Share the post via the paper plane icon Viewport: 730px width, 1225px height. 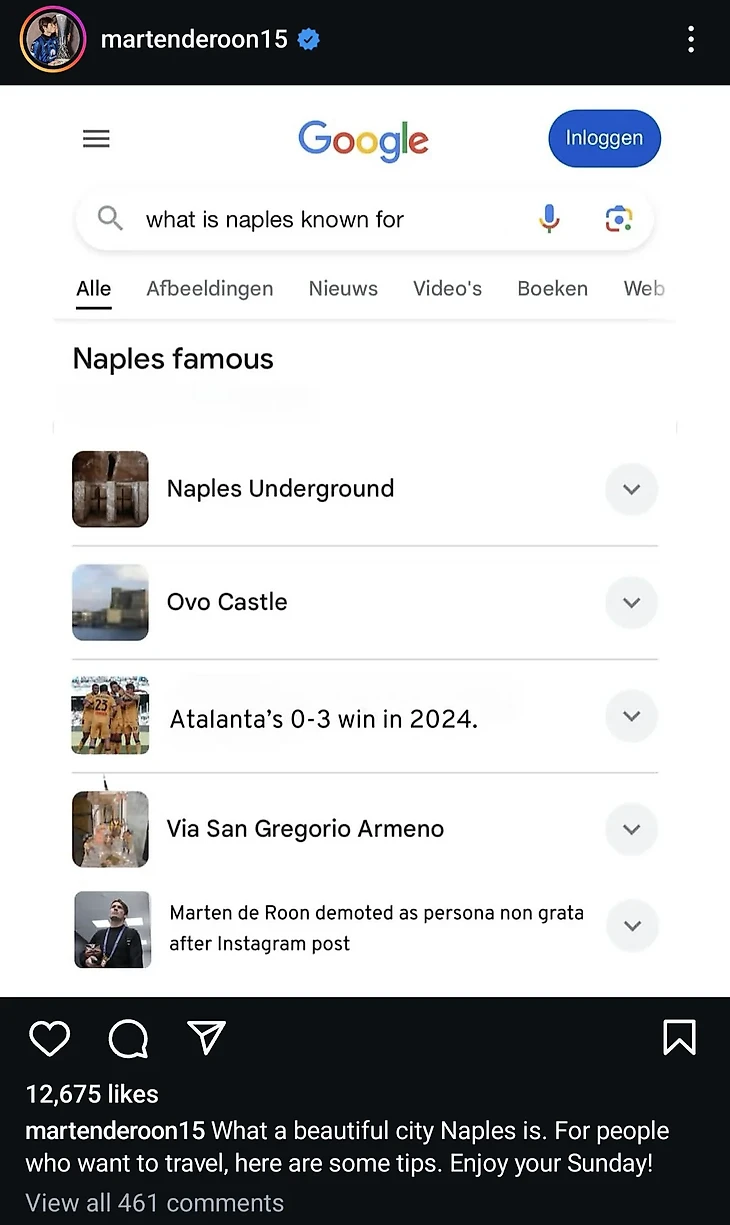206,1038
